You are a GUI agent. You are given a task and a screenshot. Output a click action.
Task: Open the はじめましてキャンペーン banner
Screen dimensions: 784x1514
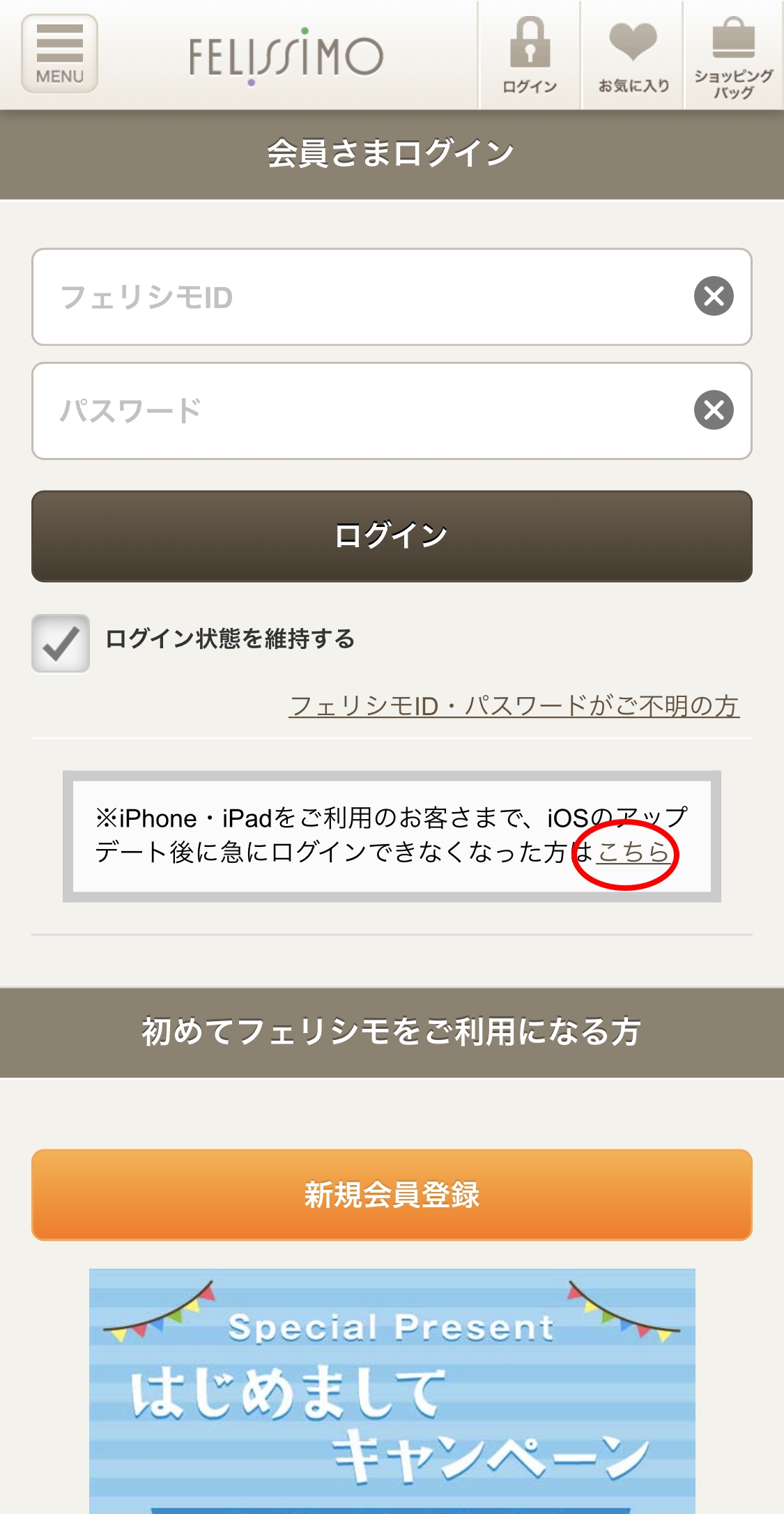[x=392, y=1391]
